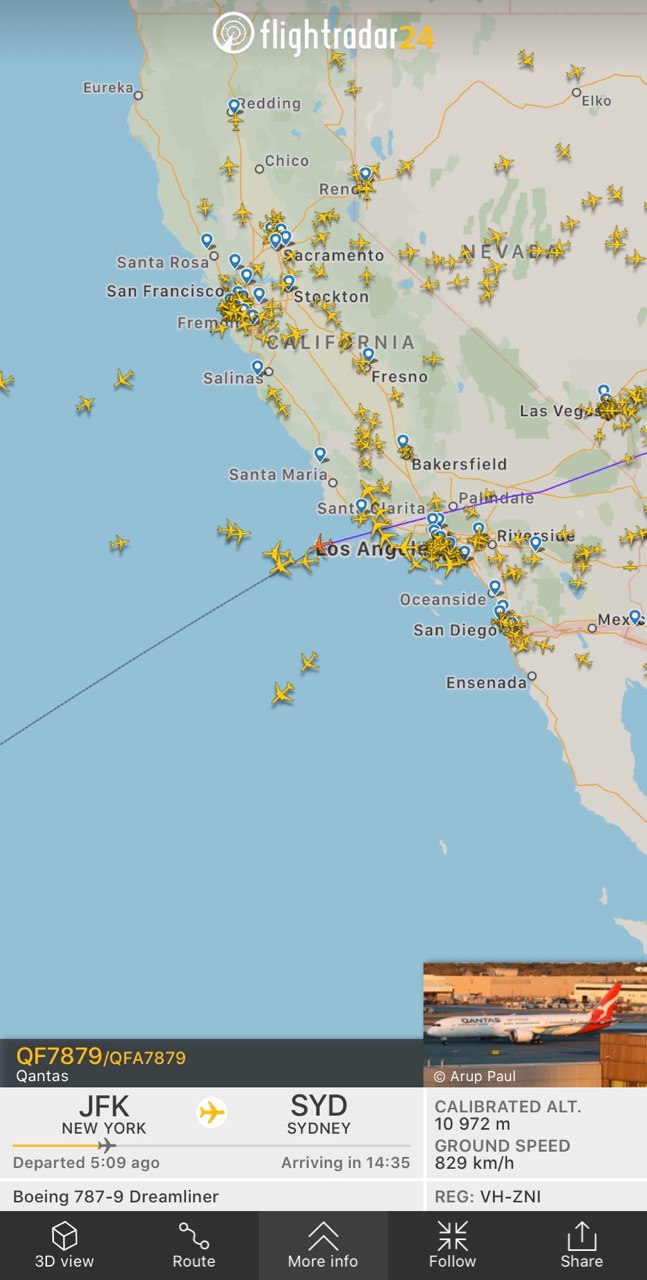Open the Qantas aircraft photo
Viewport: 647px width, 1280px height.
(x=534, y=1023)
